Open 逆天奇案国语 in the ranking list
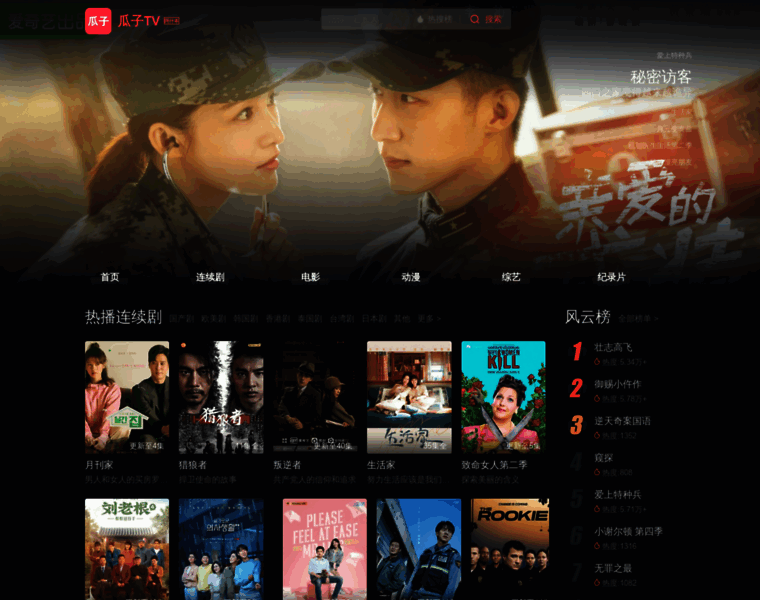The width and height of the screenshot is (760, 600). coord(622,421)
